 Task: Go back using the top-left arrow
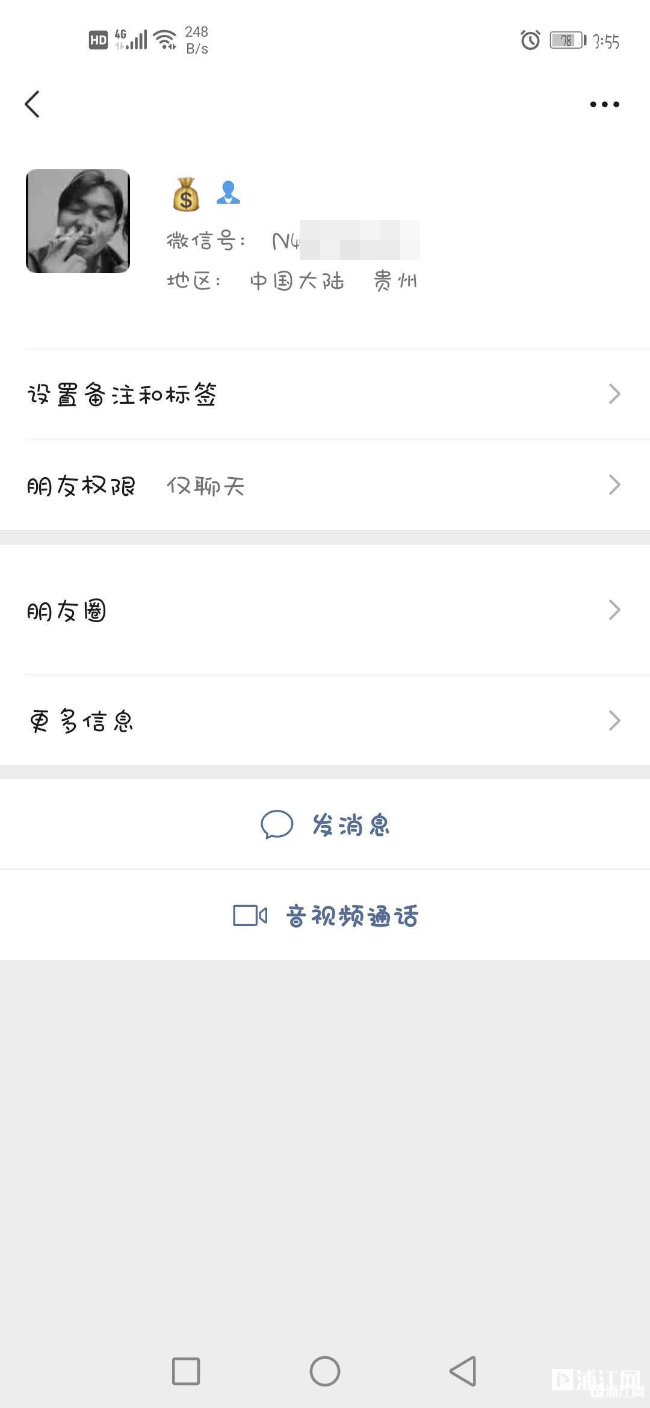tap(33, 104)
